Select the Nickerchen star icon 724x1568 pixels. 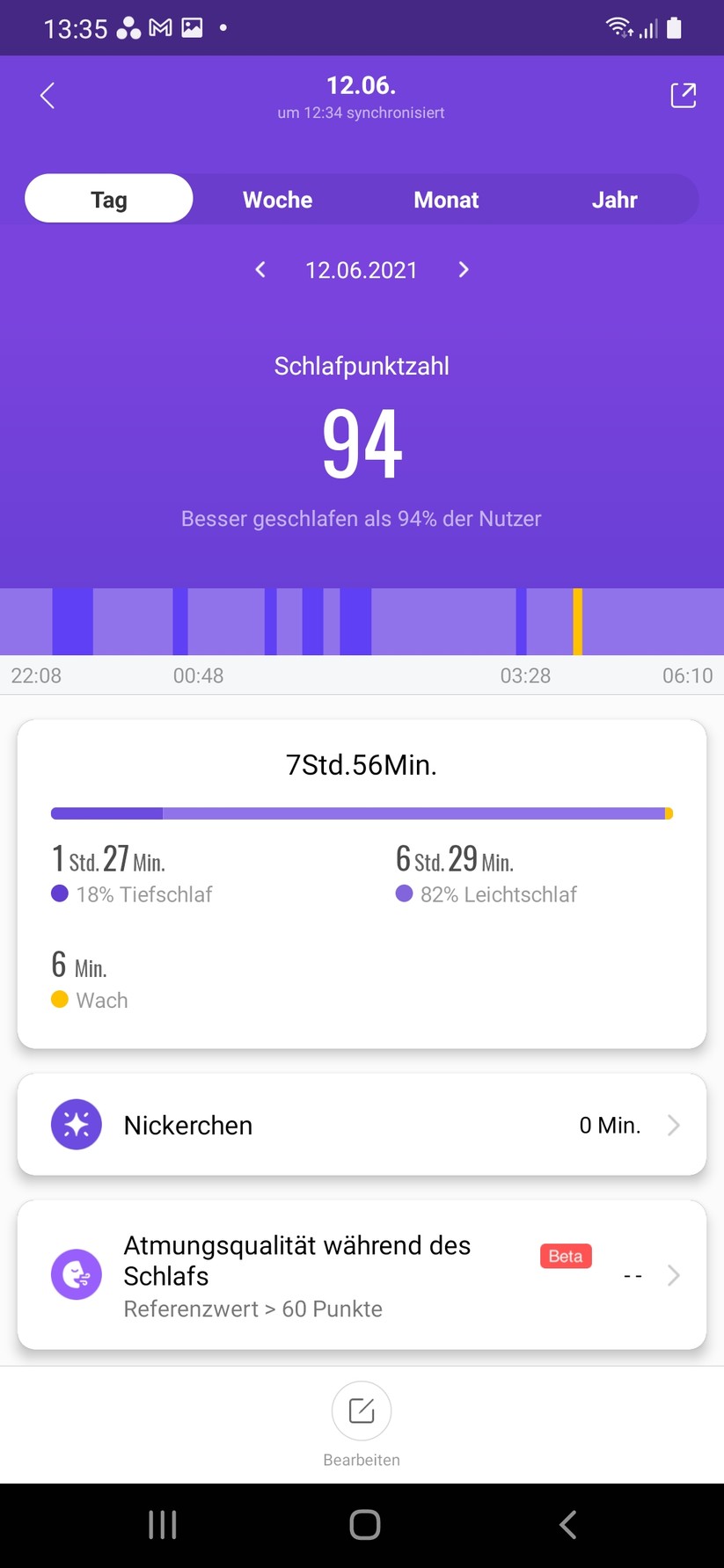click(76, 1124)
